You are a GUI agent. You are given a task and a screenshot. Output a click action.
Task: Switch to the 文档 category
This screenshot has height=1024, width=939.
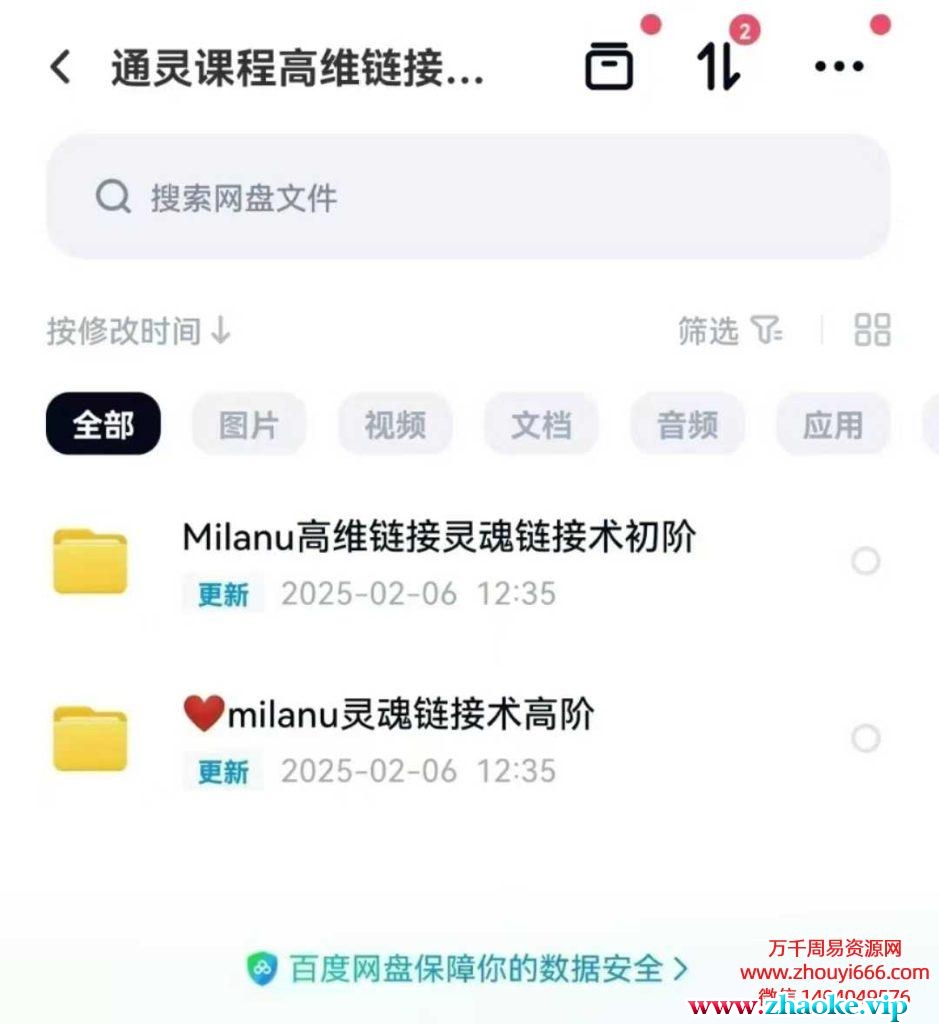click(541, 424)
